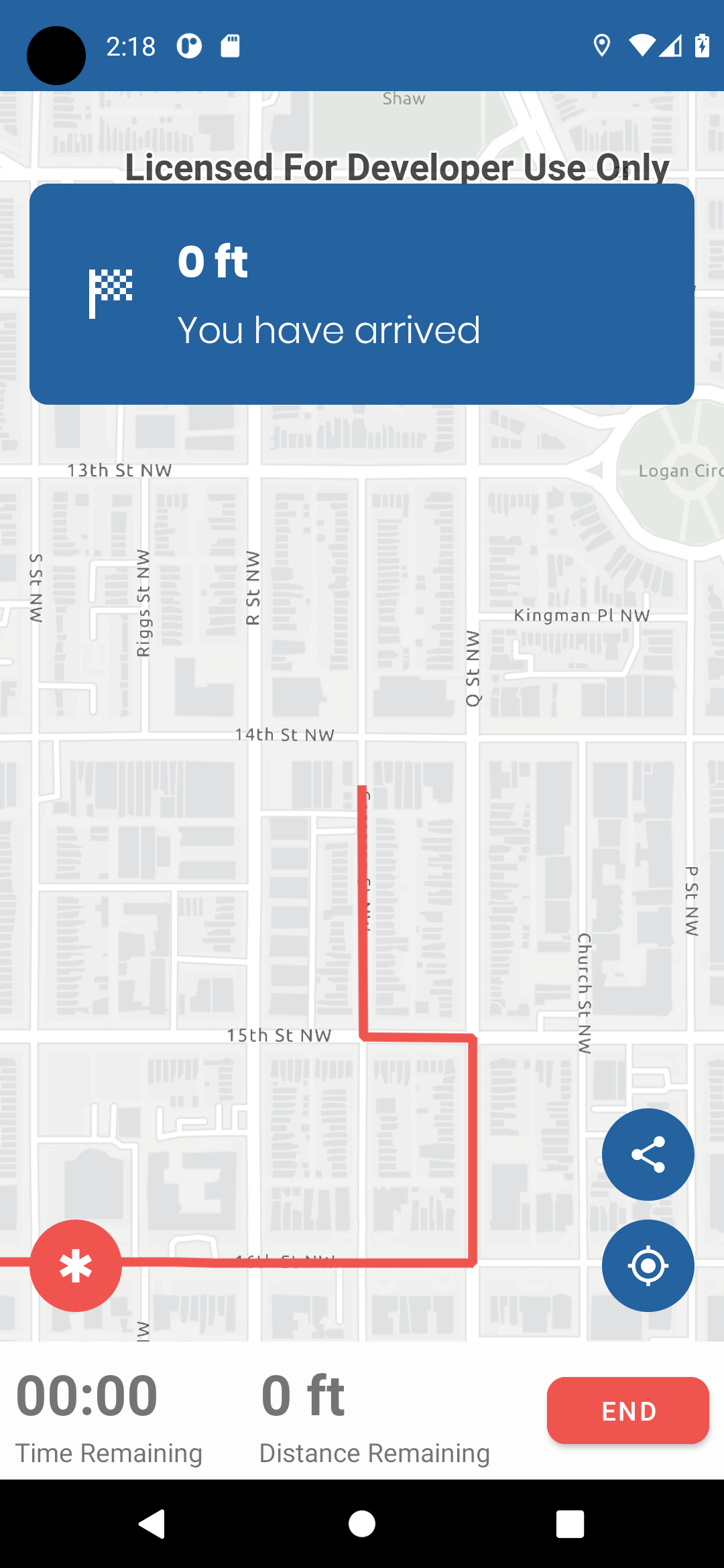Screen dimensions: 724x1568
Task: Open the 'You have arrived' instruction banner
Action: pyautogui.click(x=362, y=294)
